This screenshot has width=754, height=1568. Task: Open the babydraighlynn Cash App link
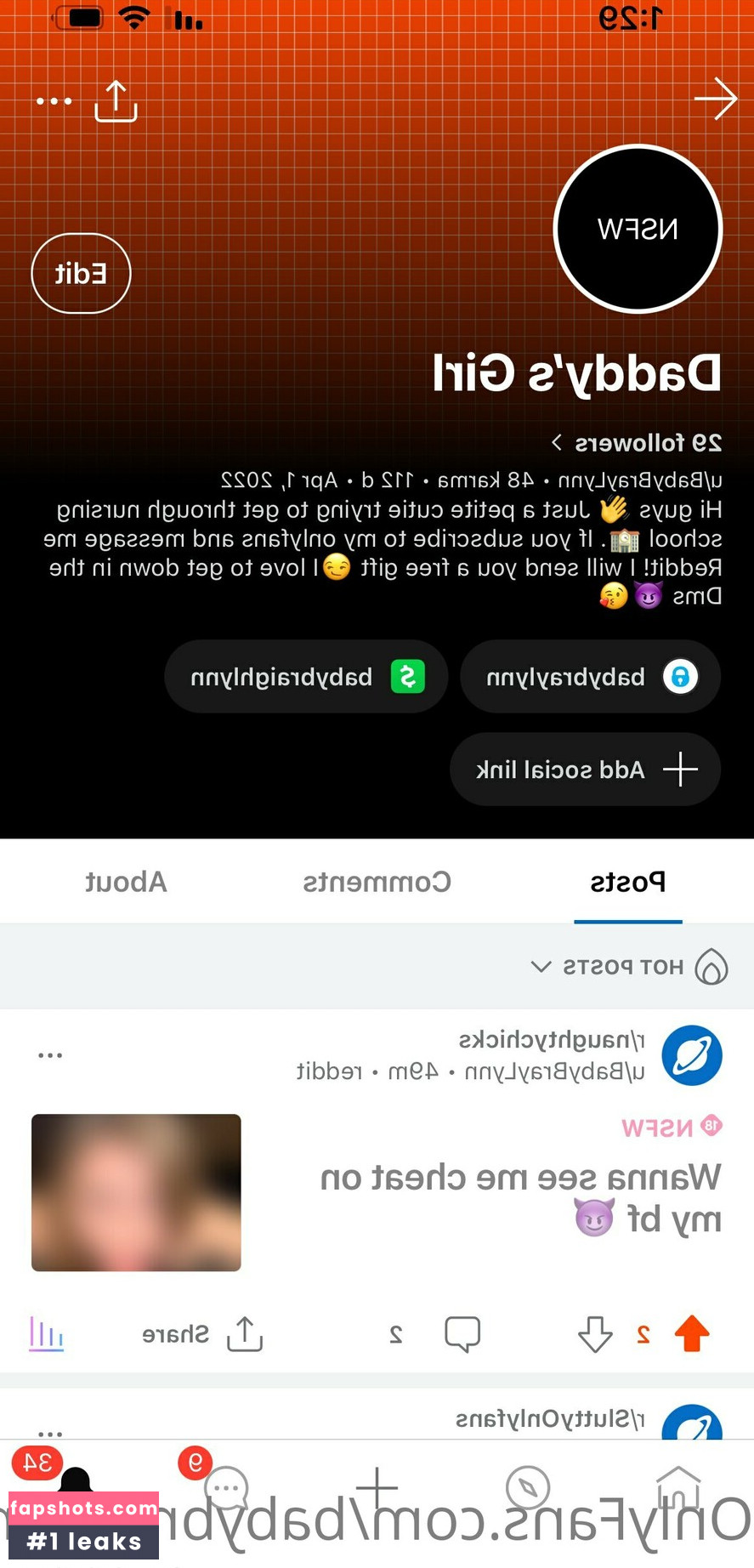tap(306, 677)
